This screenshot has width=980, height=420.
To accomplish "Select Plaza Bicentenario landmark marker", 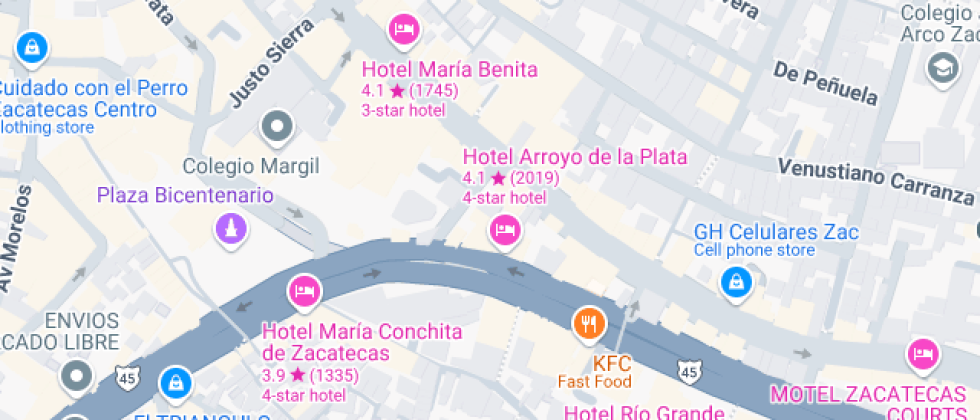I will tap(231, 230).
